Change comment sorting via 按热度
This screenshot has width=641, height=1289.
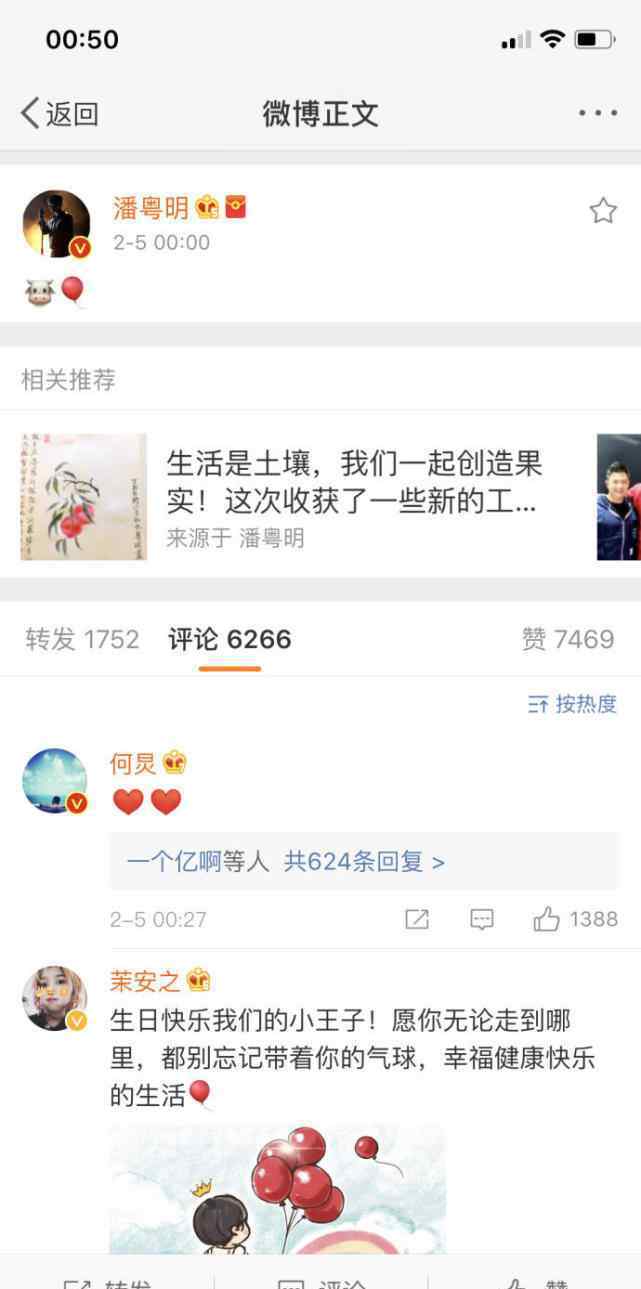(x=573, y=704)
